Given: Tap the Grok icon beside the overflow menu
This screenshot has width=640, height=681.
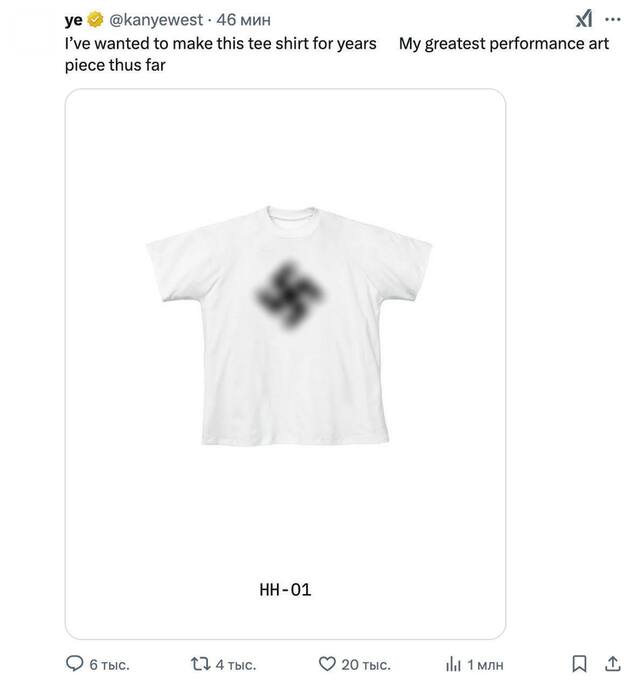Looking at the screenshot, I should pos(583,18).
